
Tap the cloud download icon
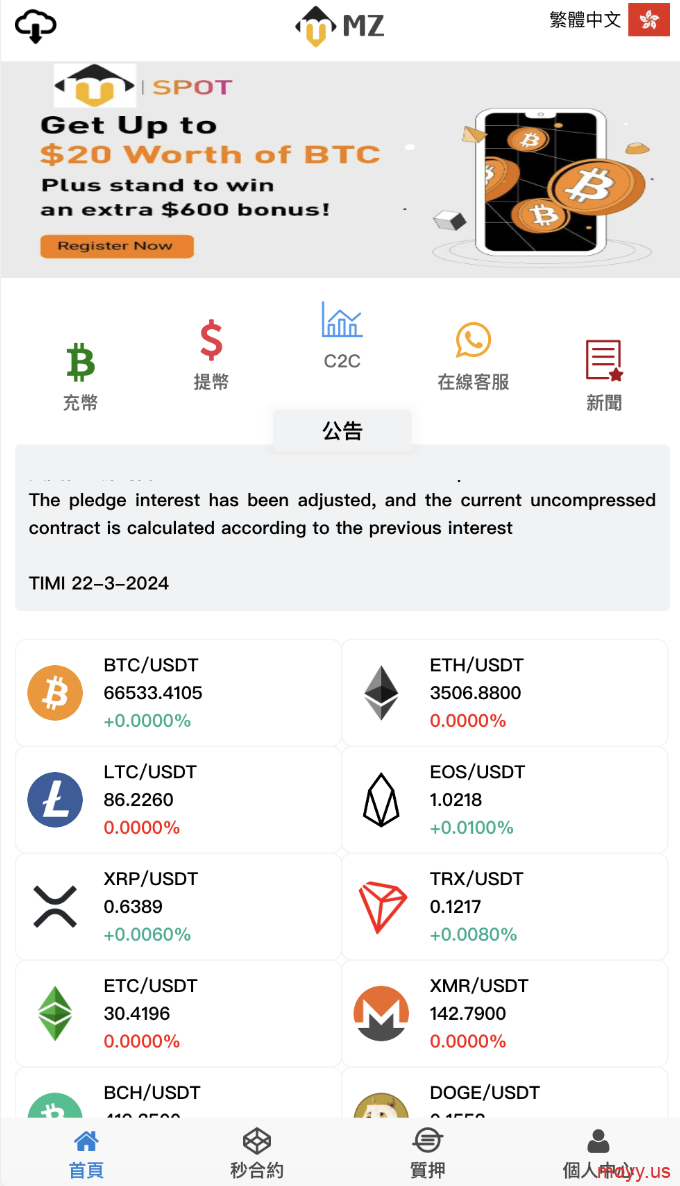(x=36, y=26)
